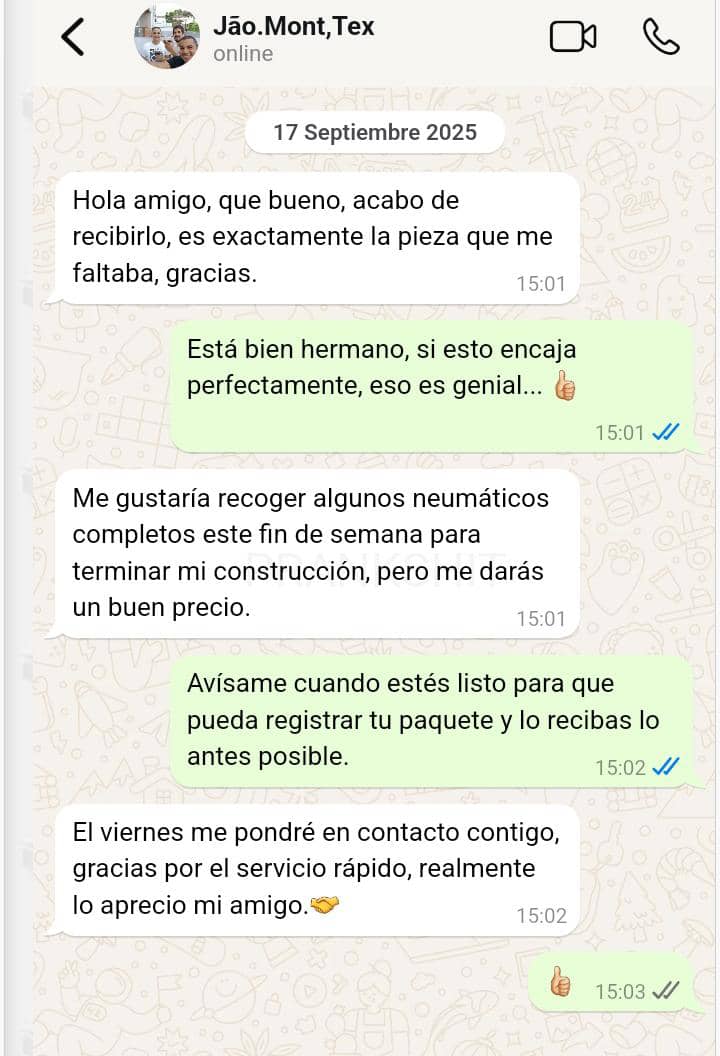Click the double checkmarks beside 15:03
The image size is (720, 1056).
[x=662, y=990]
